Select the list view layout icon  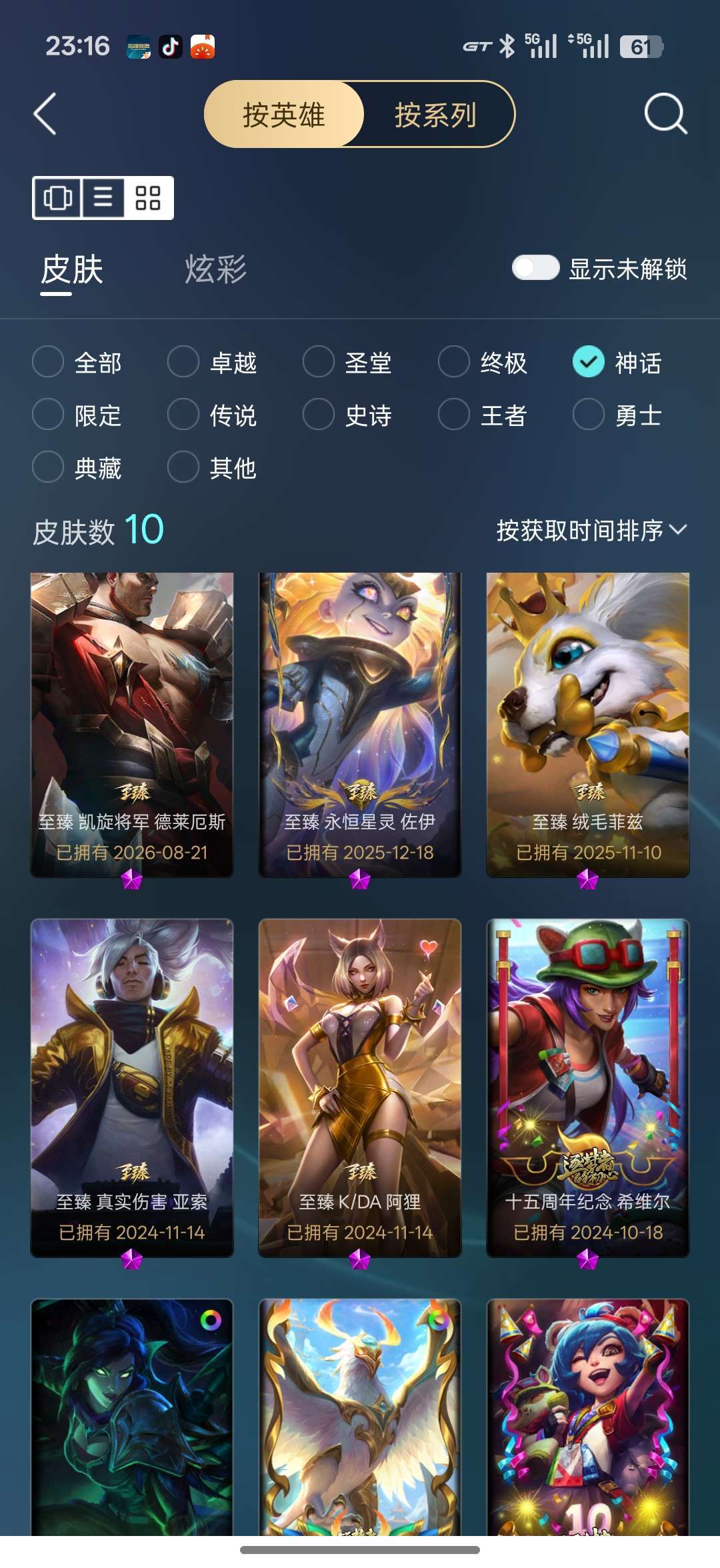coord(103,198)
